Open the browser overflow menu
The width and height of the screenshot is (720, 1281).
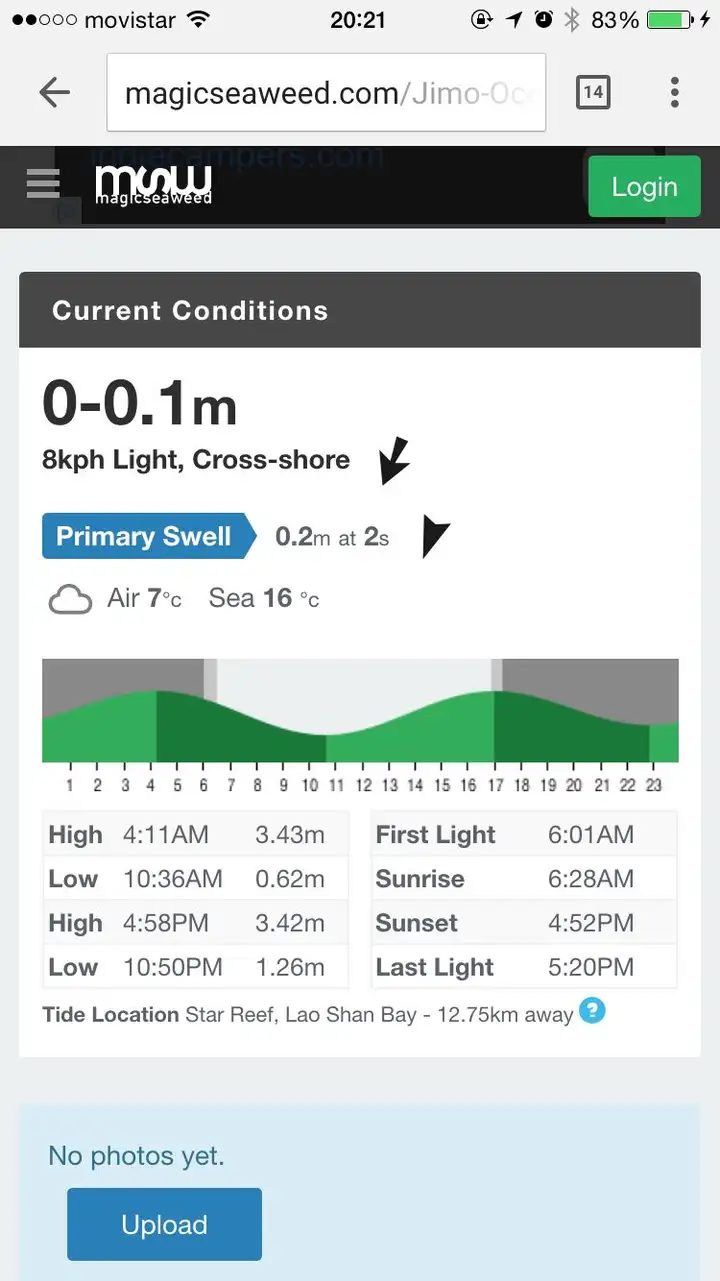pos(675,93)
